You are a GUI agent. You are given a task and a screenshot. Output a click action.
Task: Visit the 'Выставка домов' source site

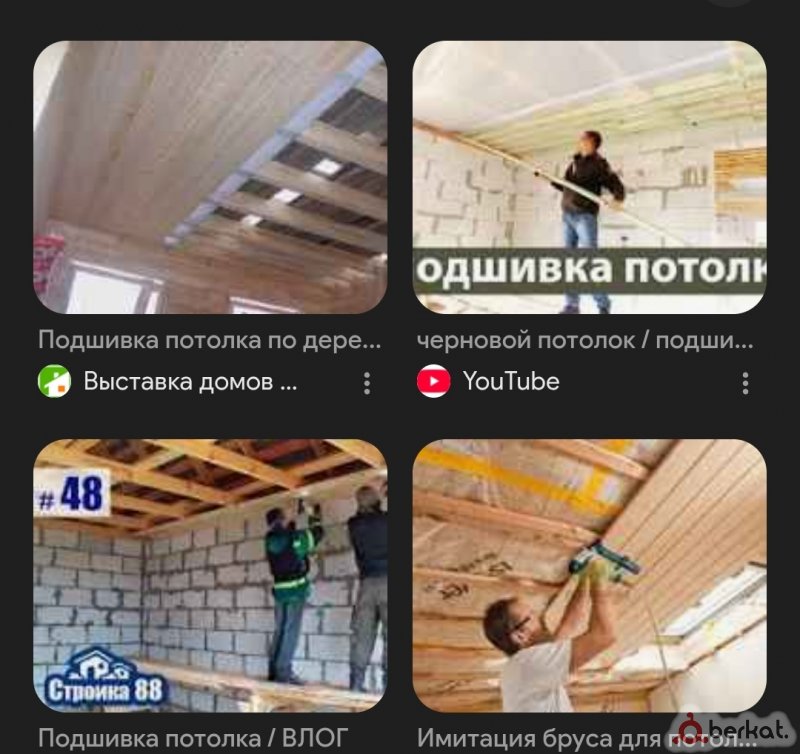point(190,382)
